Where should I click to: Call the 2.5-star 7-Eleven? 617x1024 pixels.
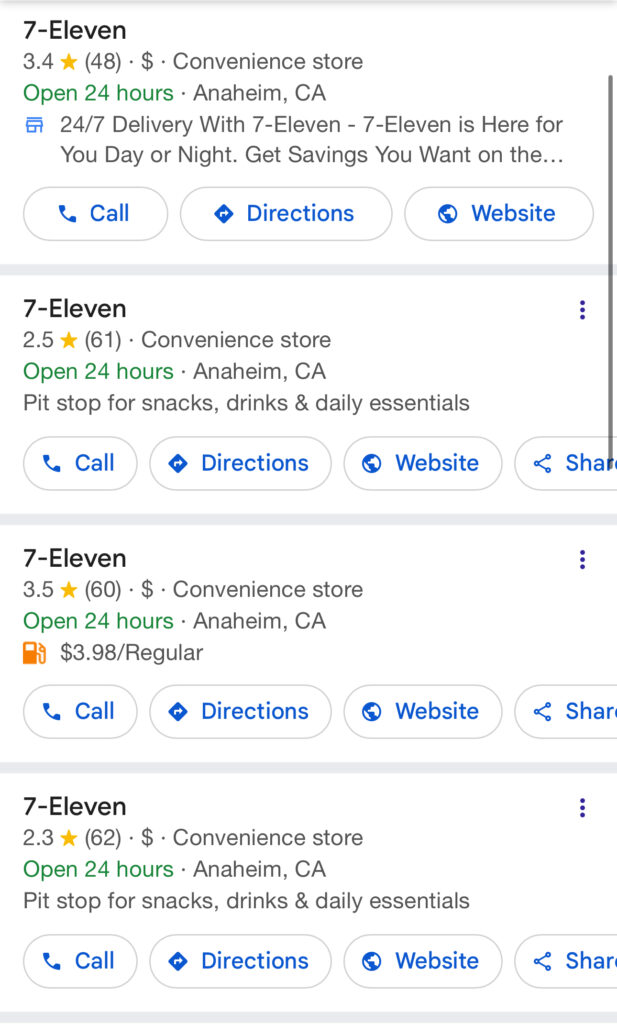click(80, 463)
